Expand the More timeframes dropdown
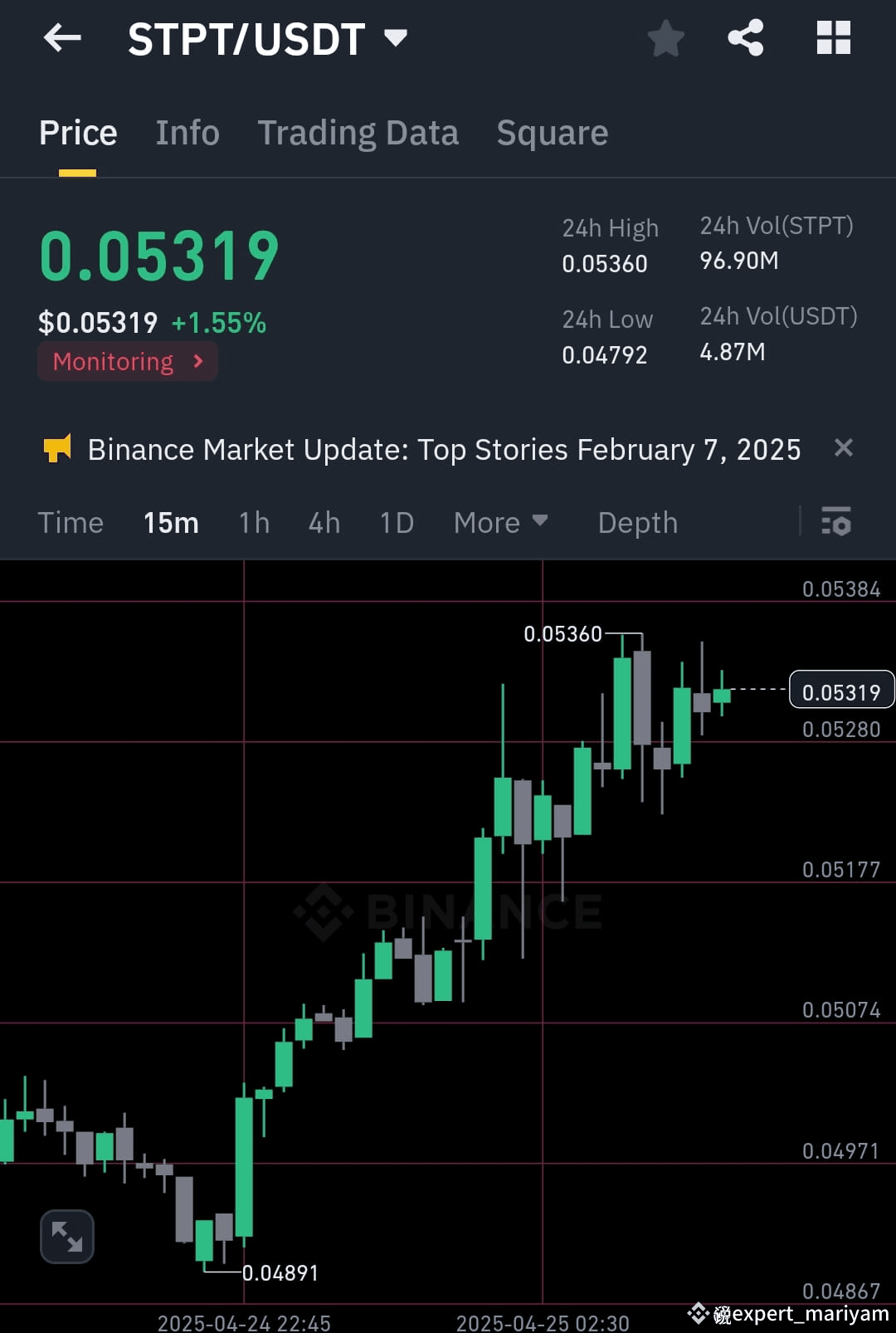The height and width of the screenshot is (1333, 896). [501, 522]
